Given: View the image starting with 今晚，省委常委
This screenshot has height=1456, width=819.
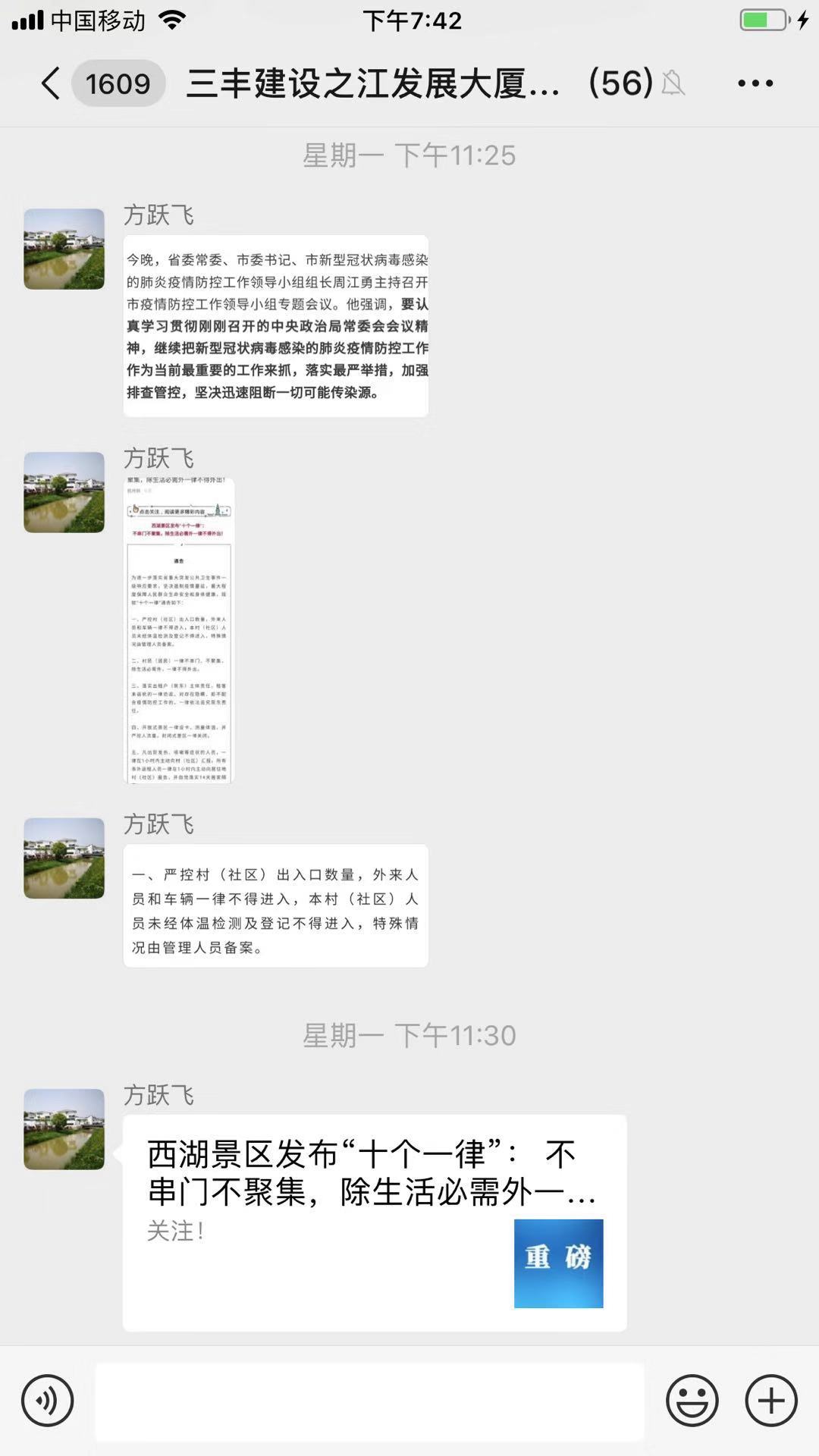Looking at the screenshot, I should tap(276, 326).
